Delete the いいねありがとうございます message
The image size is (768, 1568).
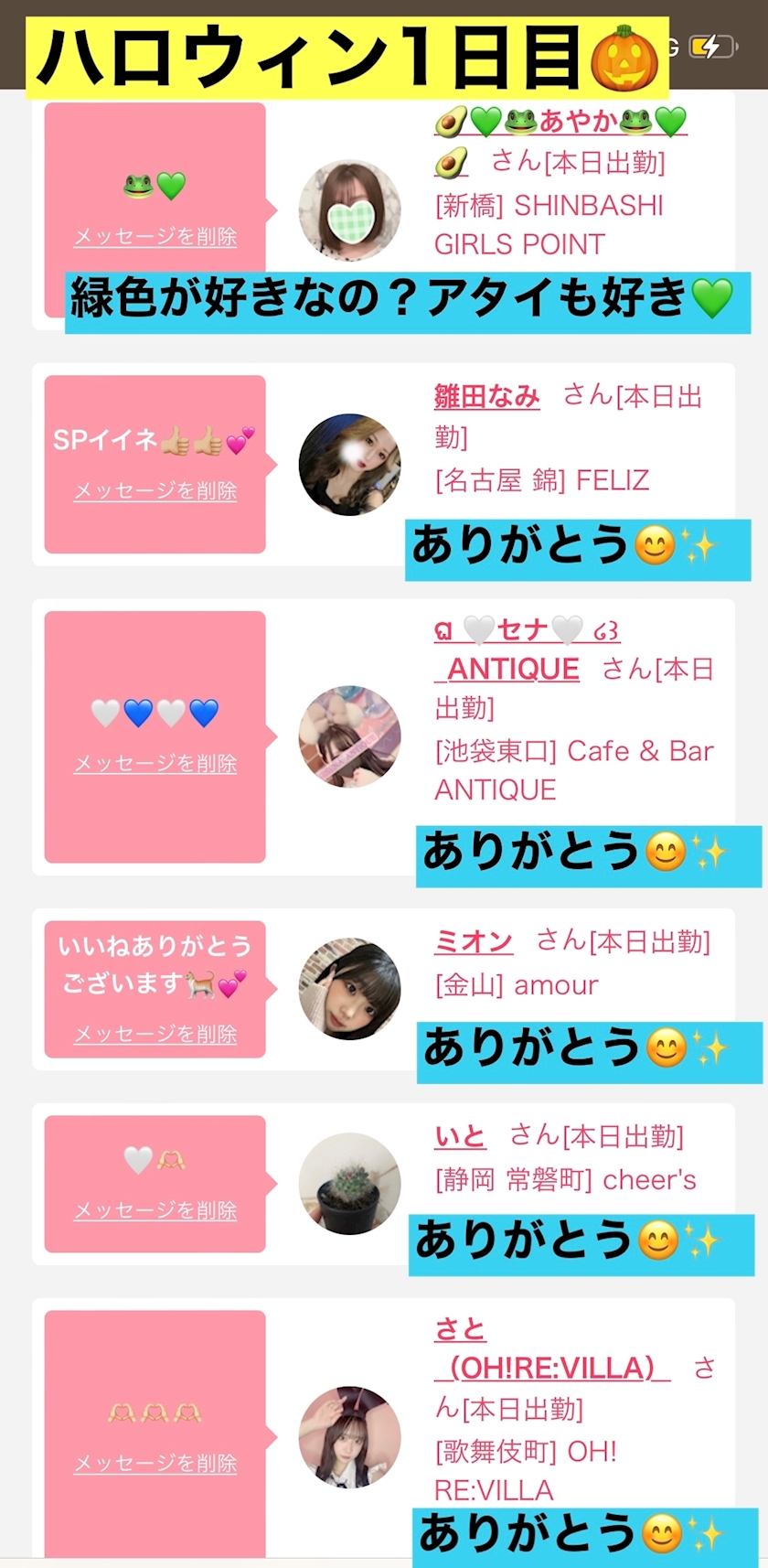(155, 1035)
